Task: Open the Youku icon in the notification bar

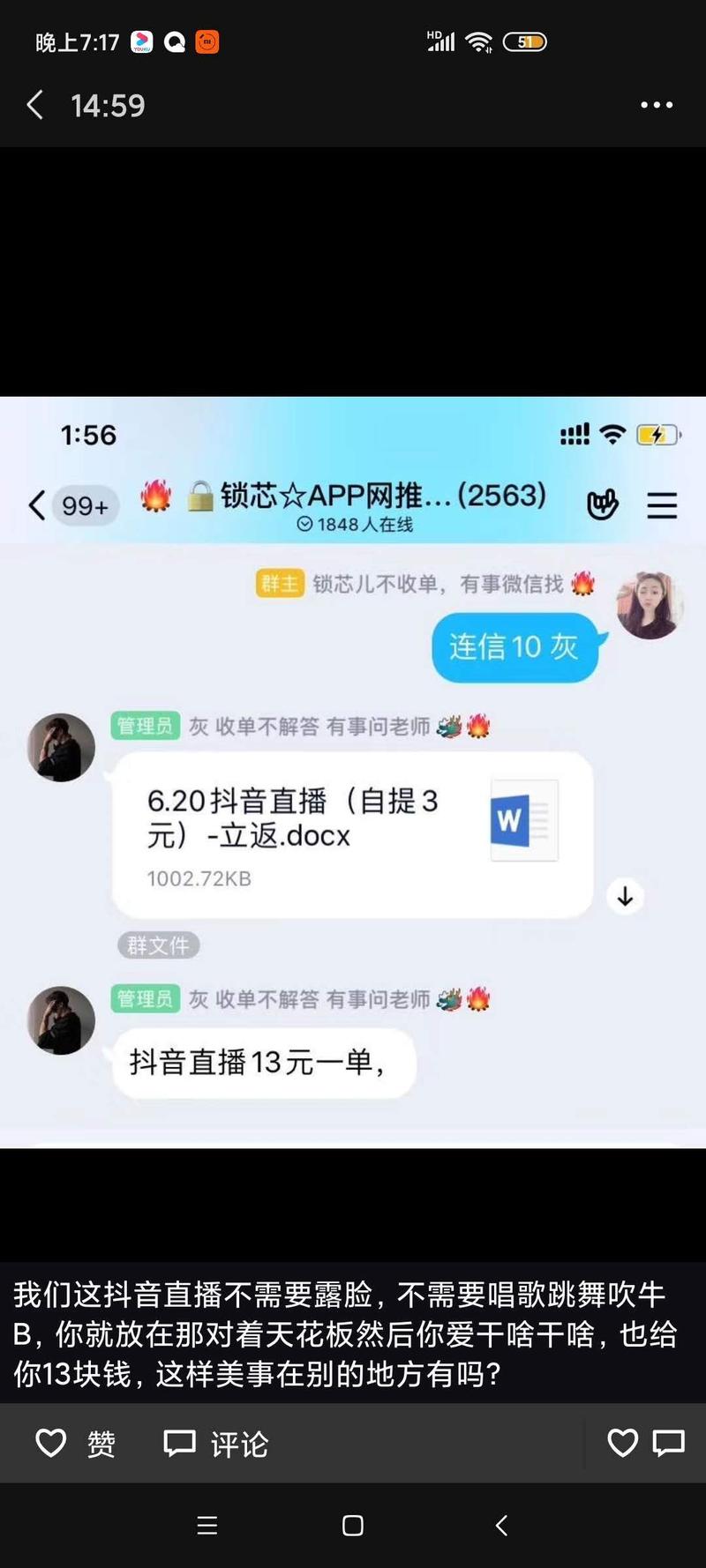Action: [142, 41]
